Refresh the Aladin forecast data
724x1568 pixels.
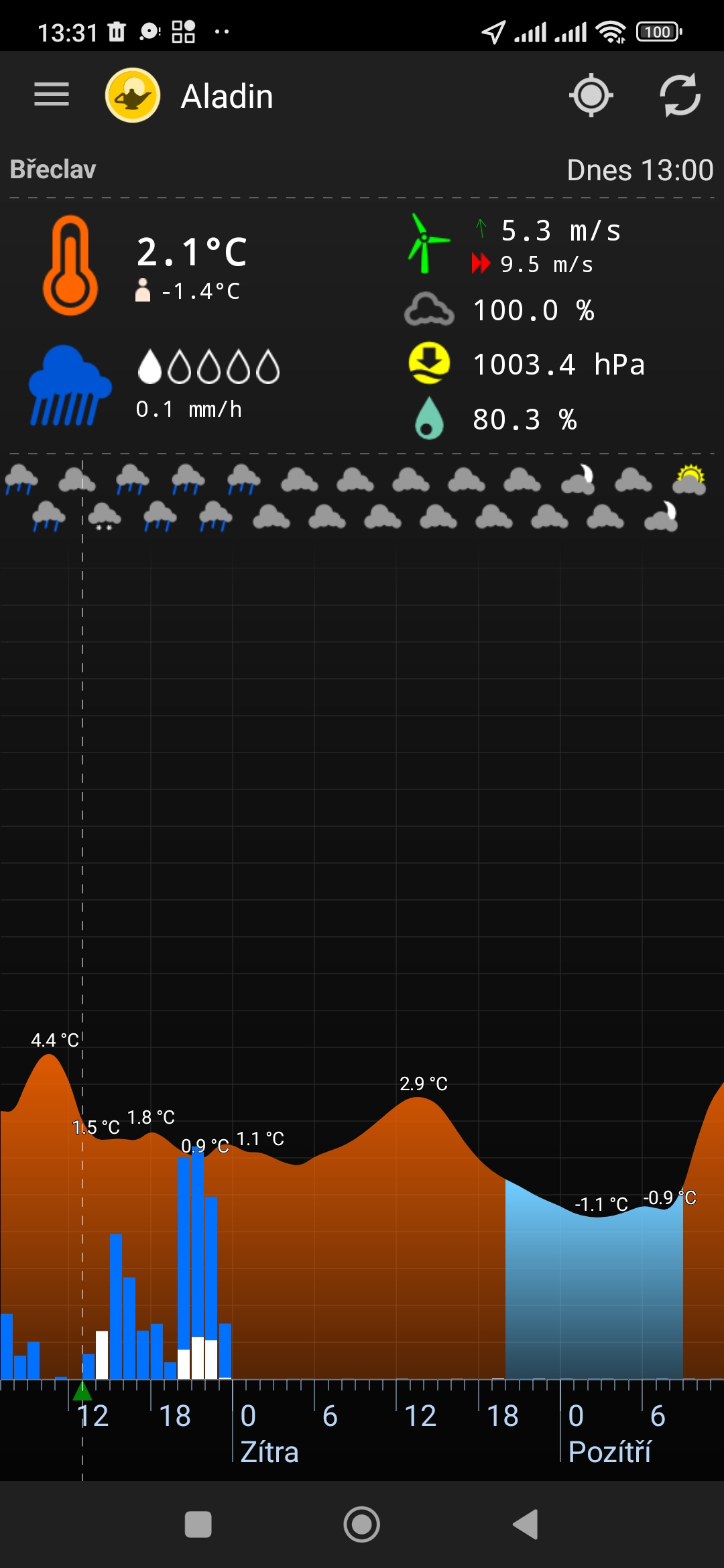(680, 95)
